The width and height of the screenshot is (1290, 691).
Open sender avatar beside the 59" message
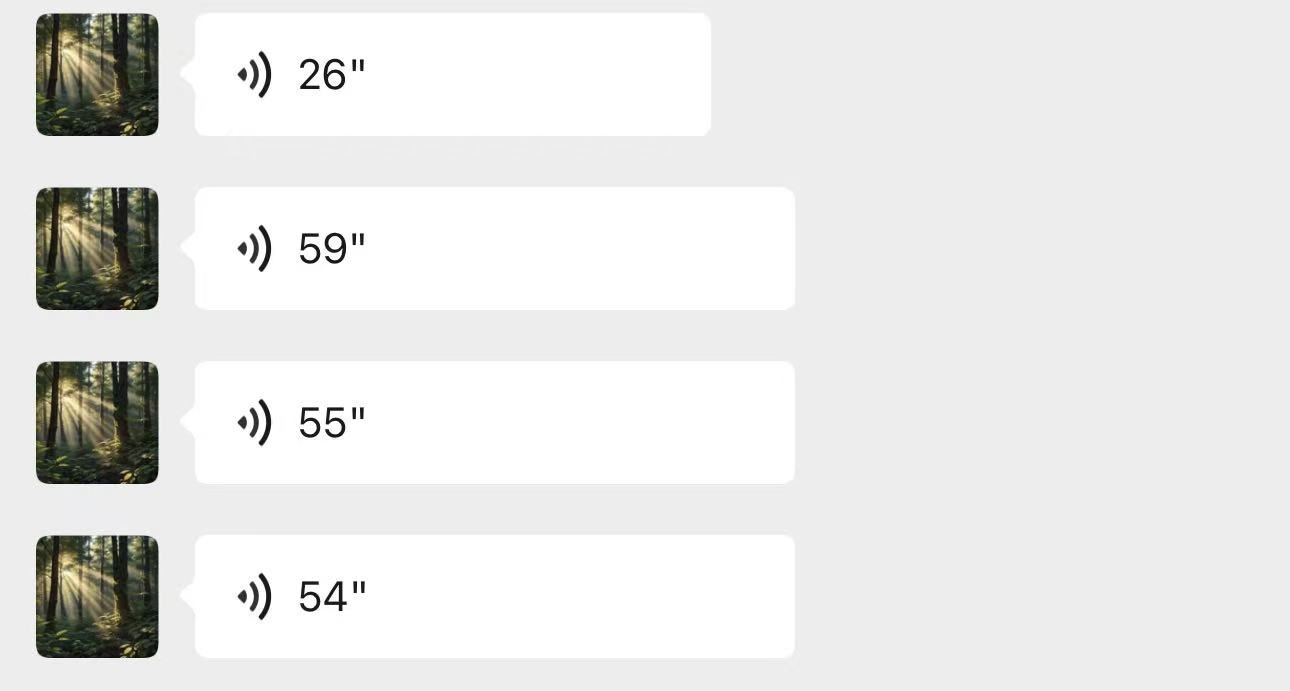(97, 249)
